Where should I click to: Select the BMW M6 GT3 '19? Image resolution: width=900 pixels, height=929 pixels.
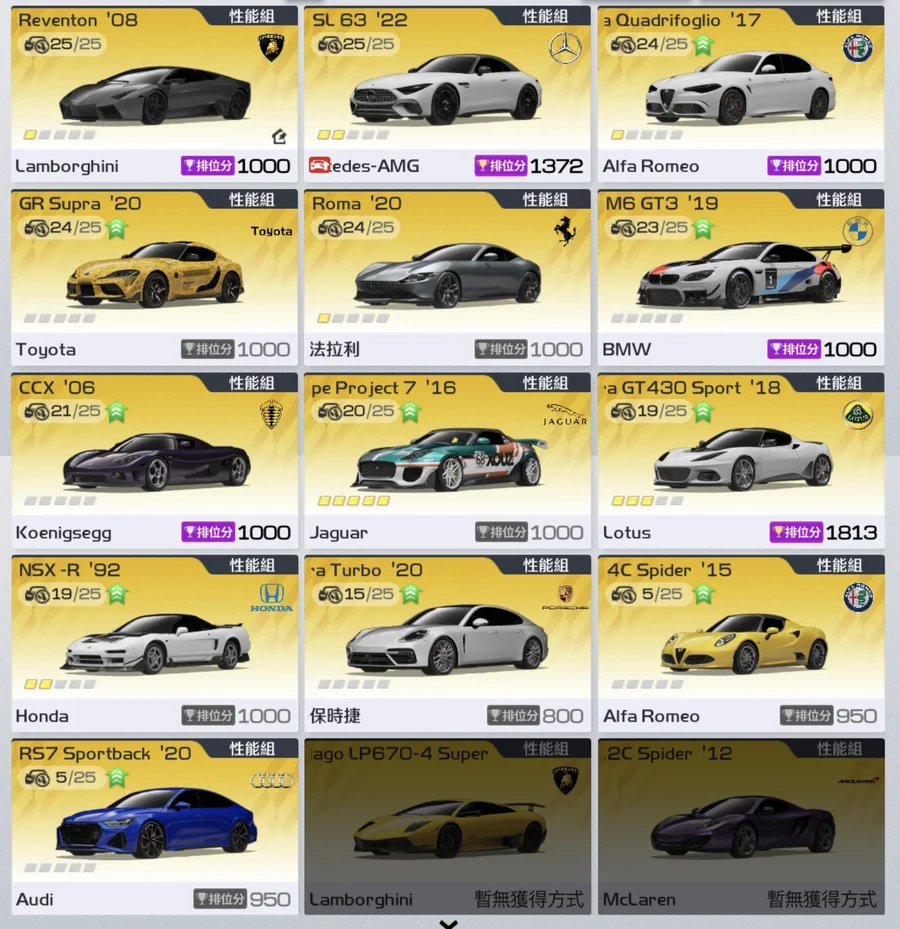tap(740, 278)
